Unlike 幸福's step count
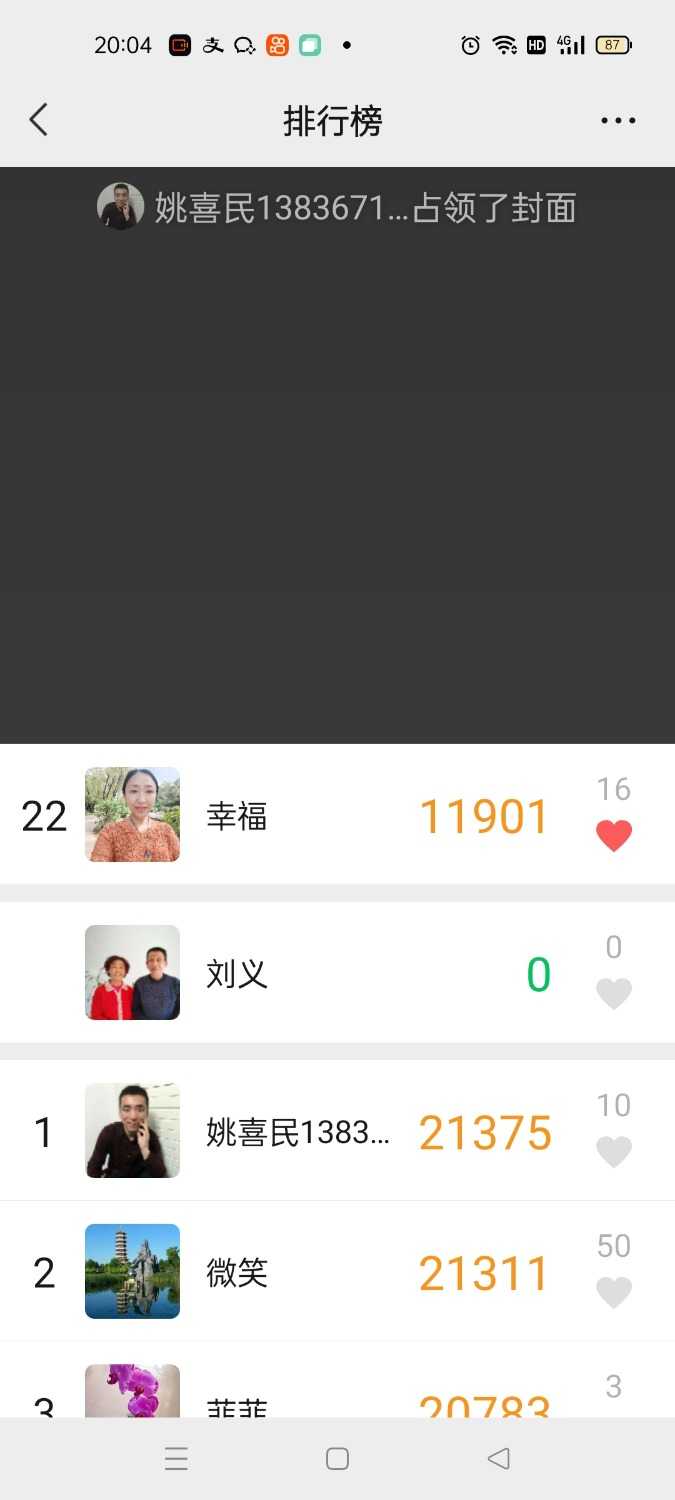The width and height of the screenshot is (675, 1500). (613, 835)
